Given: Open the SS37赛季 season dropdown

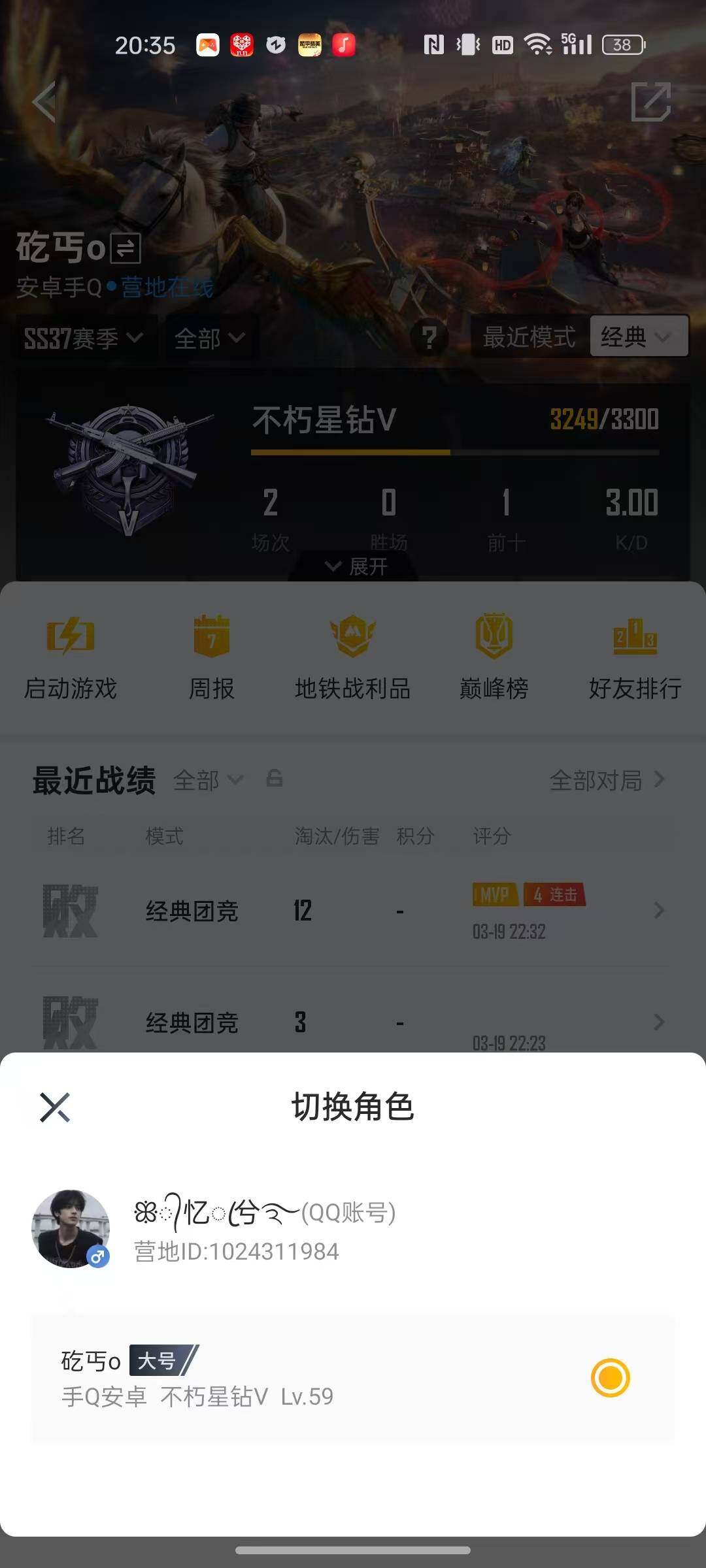Looking at the screenshot, I should 82,336.
